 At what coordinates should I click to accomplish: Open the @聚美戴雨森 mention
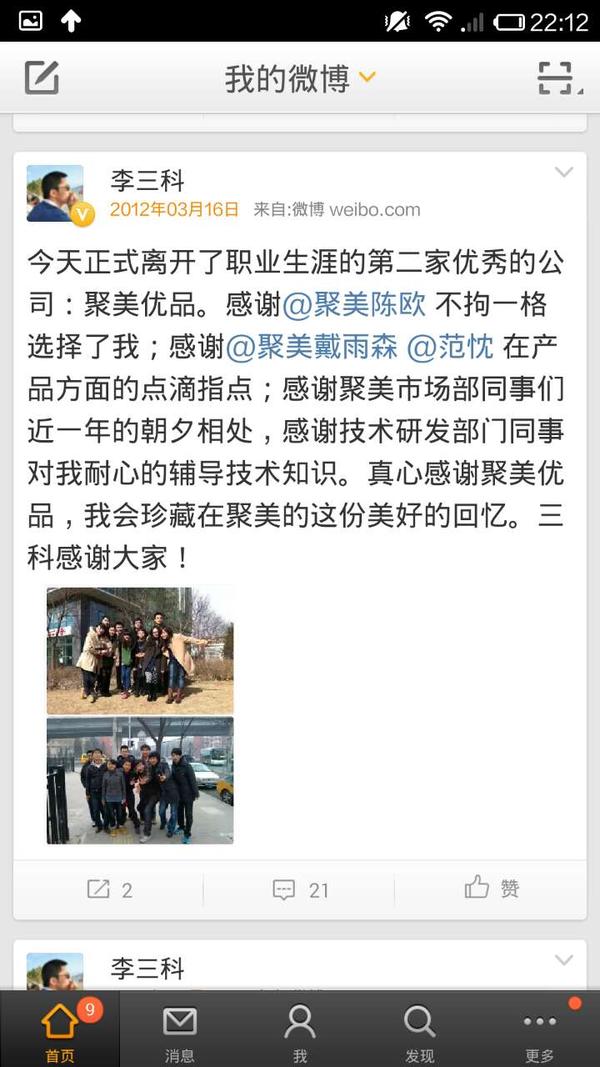click(312, 346)
